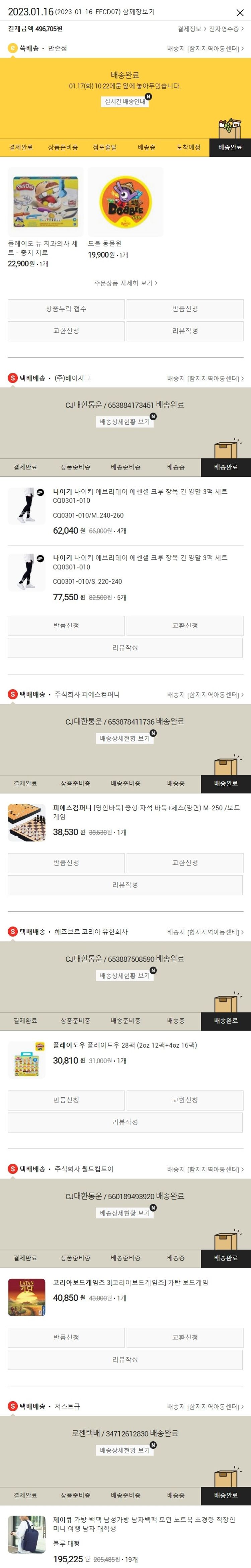The height and width of the screenshot is (1568, 251).
Task: View 배송상세현황 for 로젠택배 34712612830
Action: tap(124, 1450)
